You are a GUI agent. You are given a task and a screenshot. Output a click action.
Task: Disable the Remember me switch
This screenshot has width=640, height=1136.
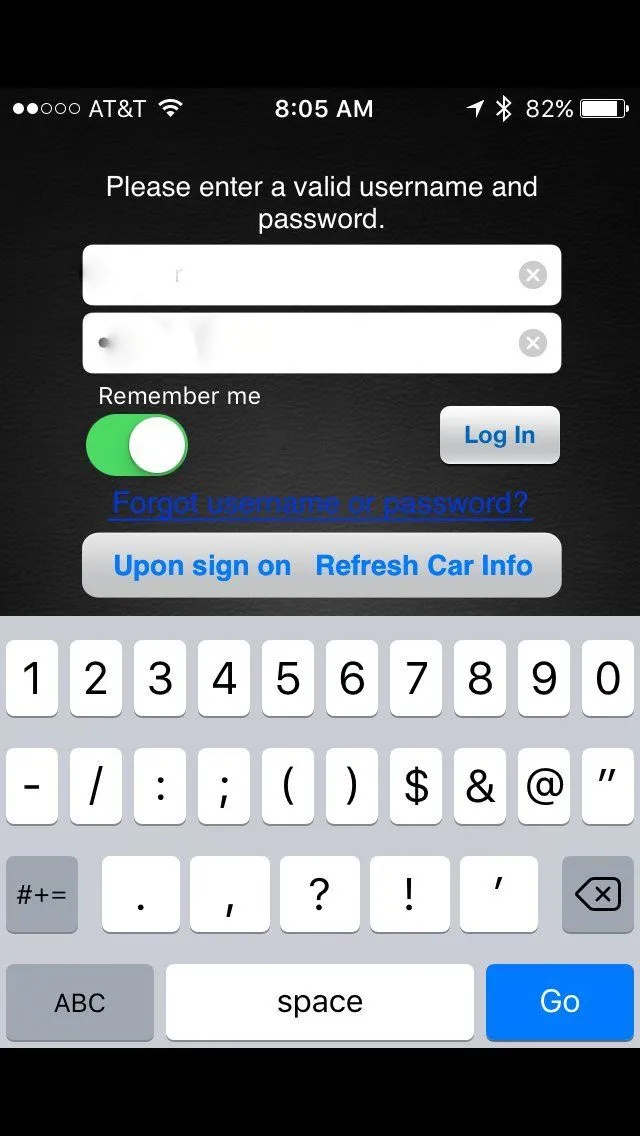(x=137, y=445)
